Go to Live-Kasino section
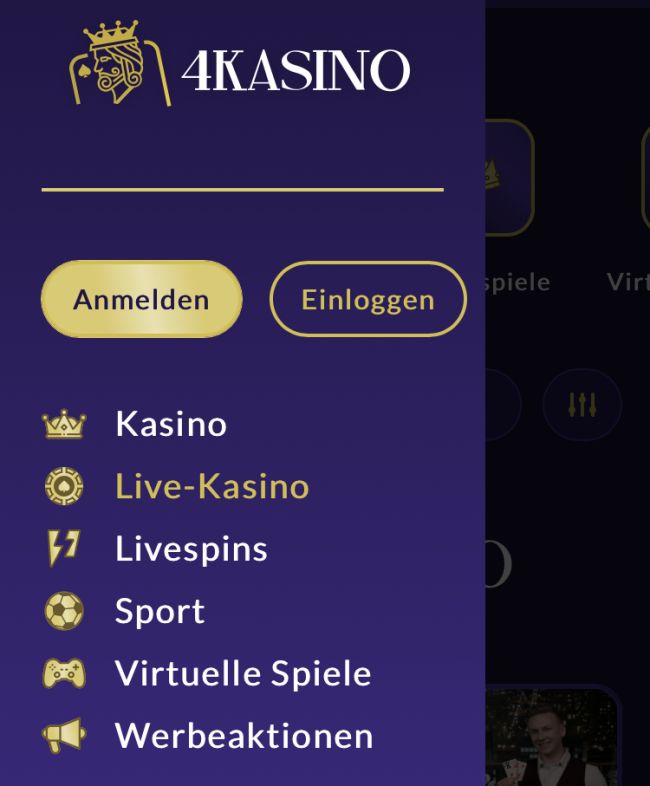This screenshot has height=786, width=650. (212, 486)
